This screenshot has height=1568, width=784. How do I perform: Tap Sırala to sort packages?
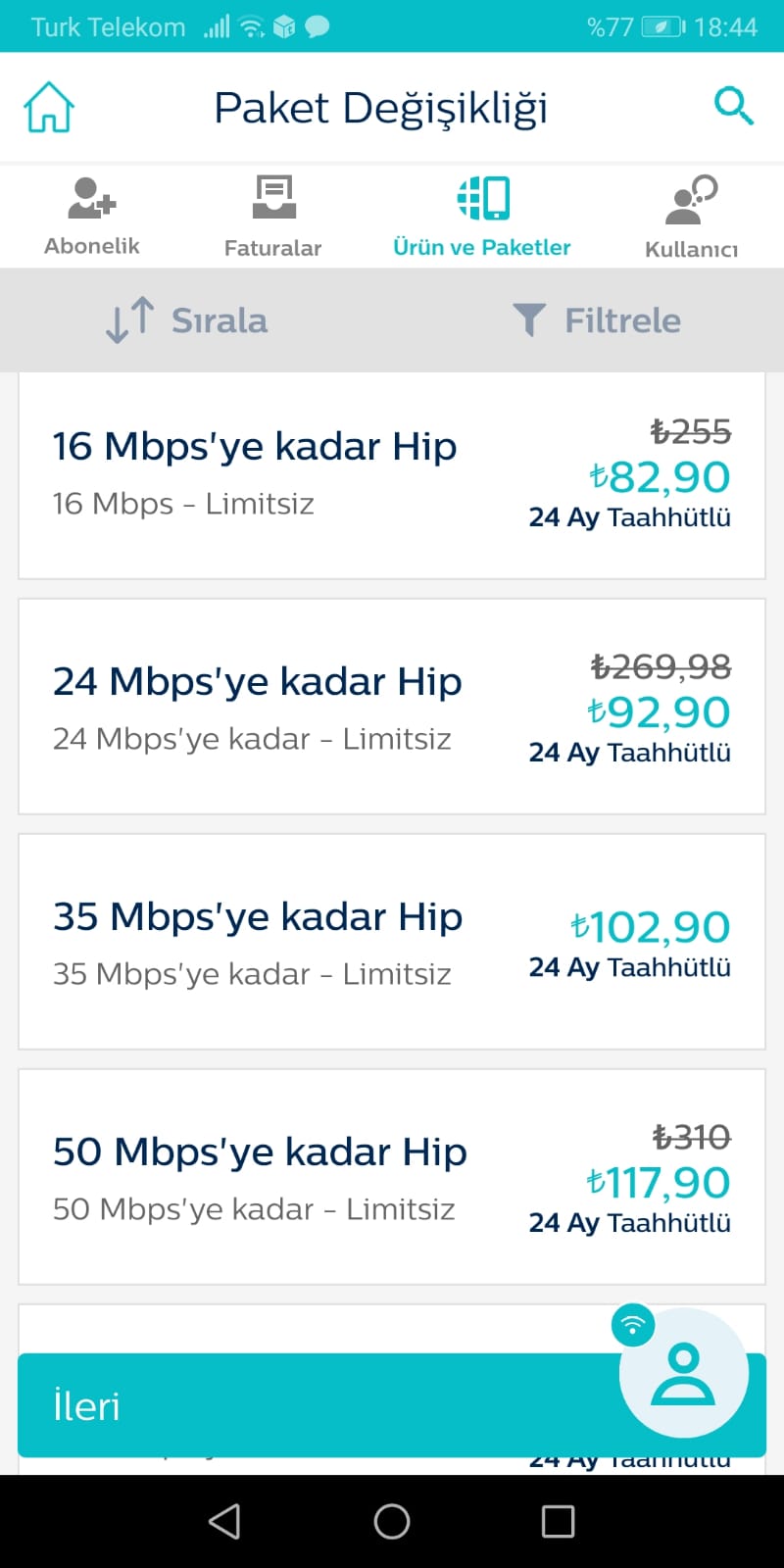pyautogui.click(x=187, y=320)
